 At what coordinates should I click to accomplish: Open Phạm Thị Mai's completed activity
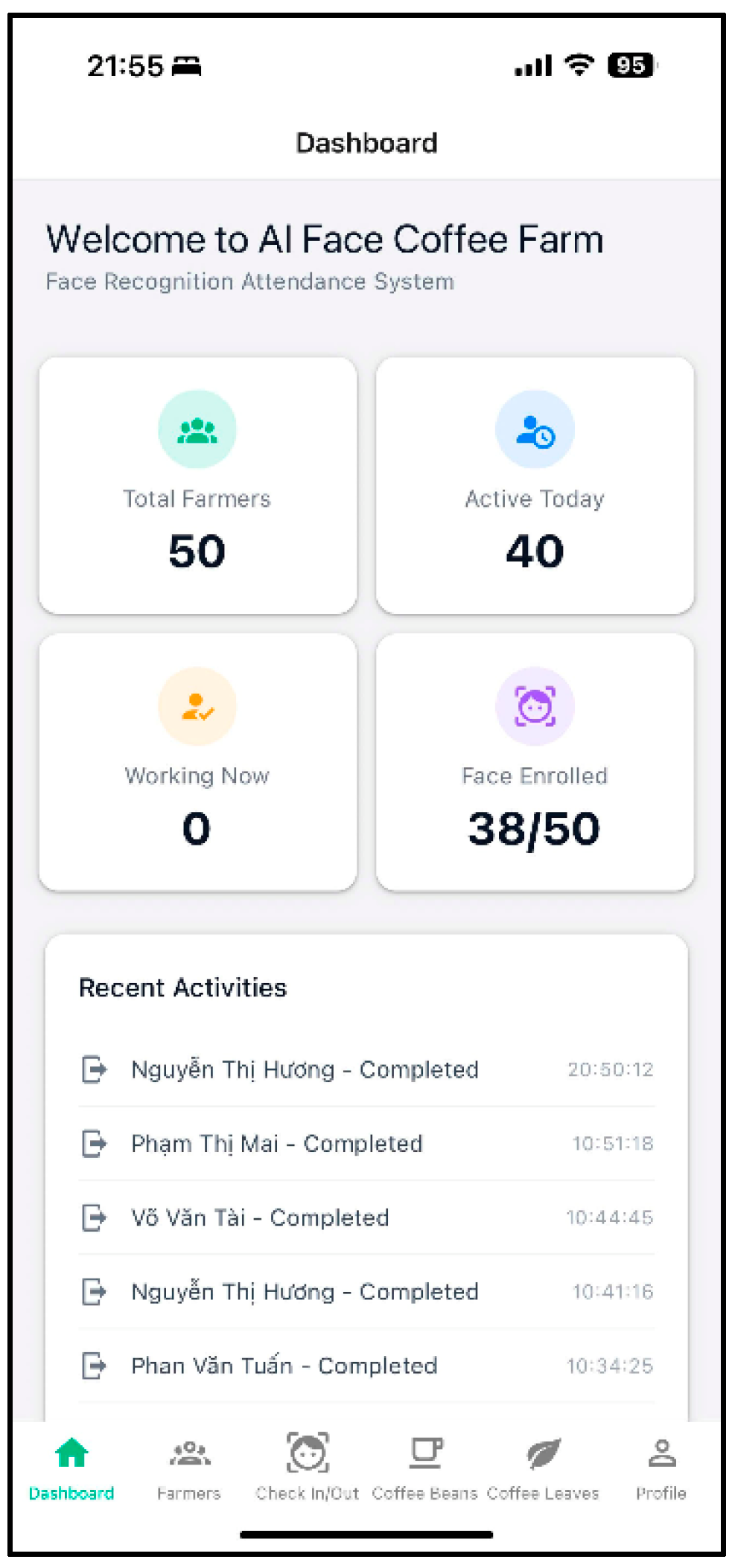click(x=366, y=1143)
